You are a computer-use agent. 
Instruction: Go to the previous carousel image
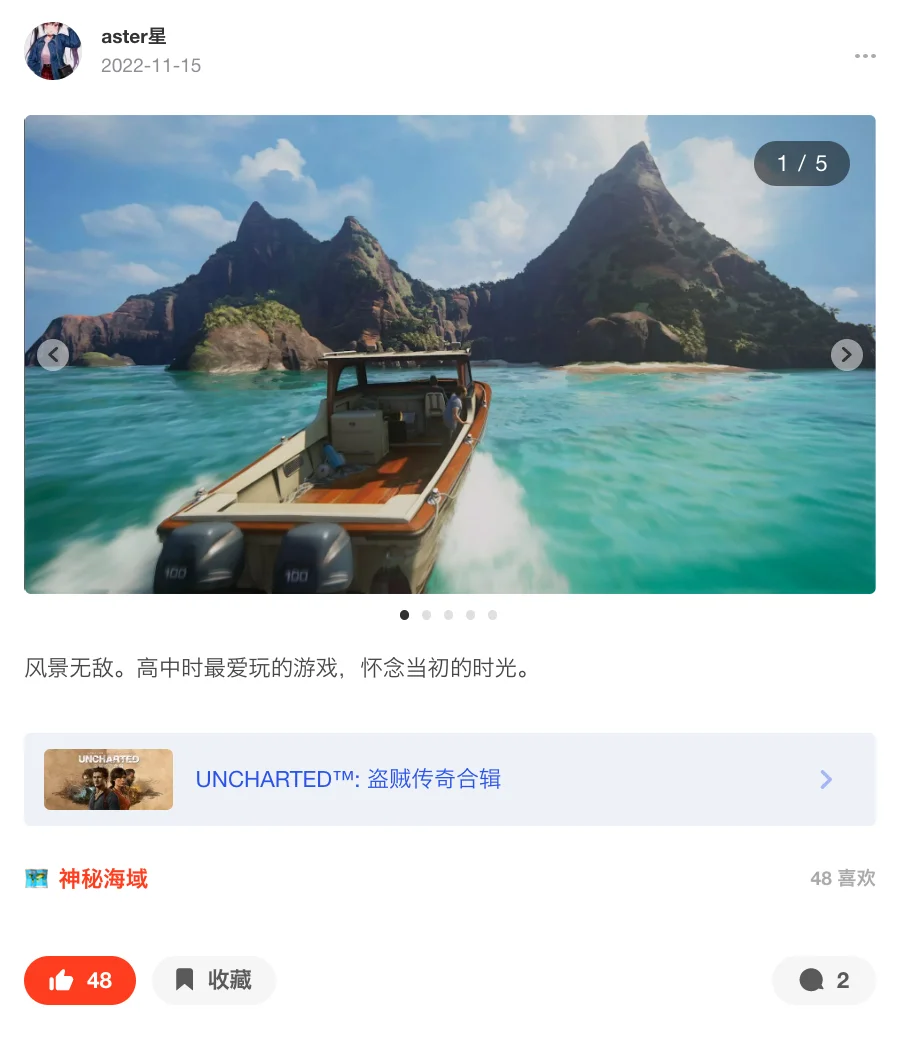(53, 354)
